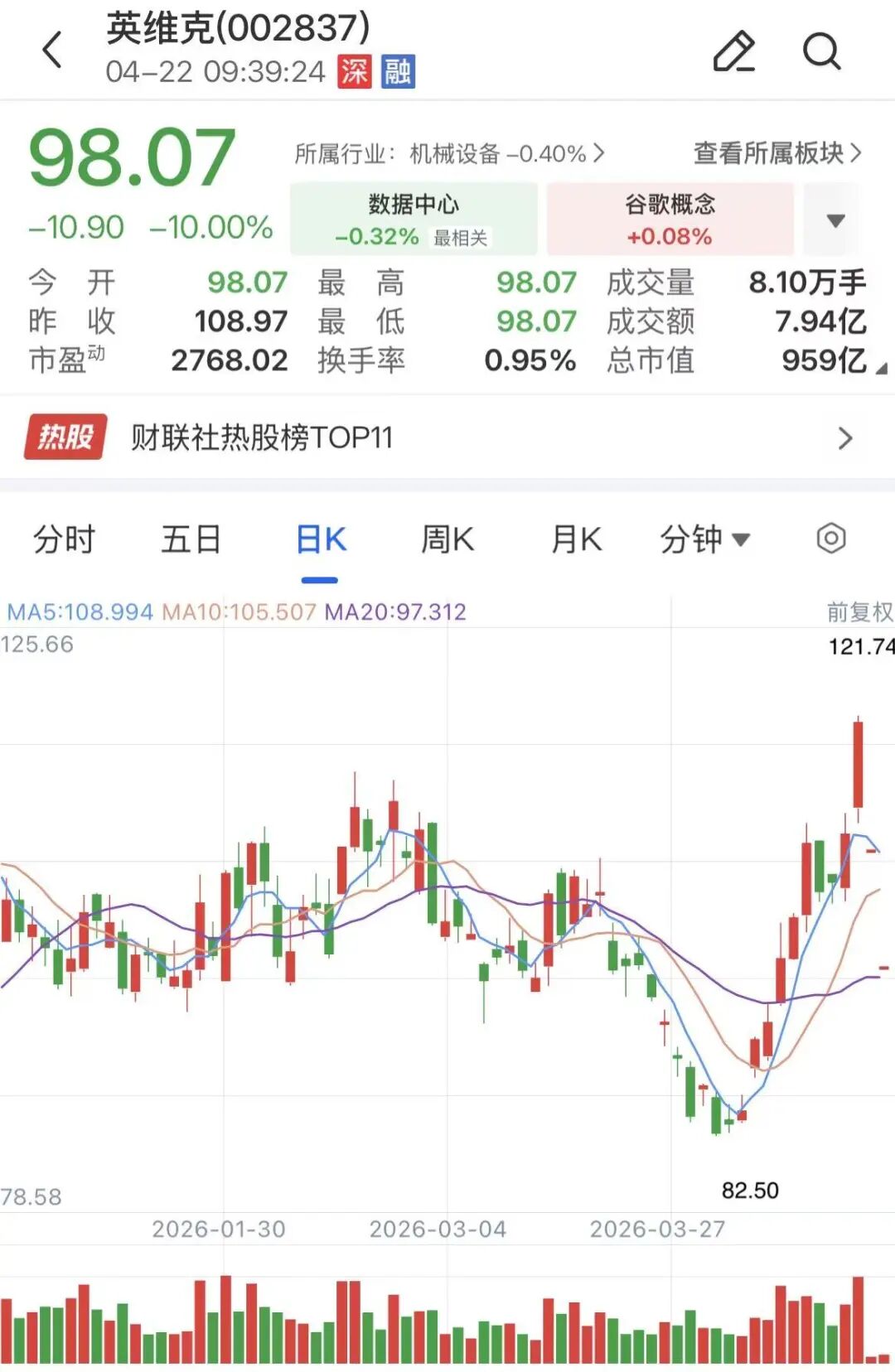Change the 前复权 adjustment option
This screenshot has width=895, height=1372.
tap(859, 612)
